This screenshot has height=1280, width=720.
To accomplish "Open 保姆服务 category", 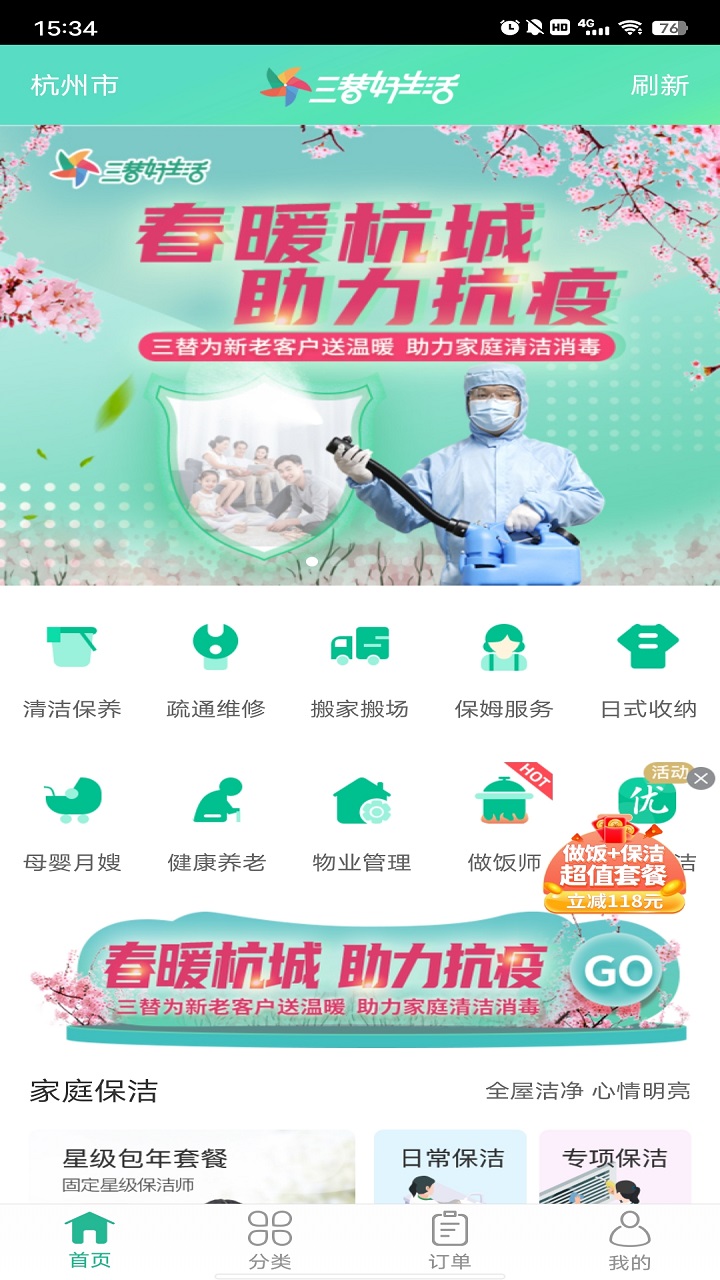I will click(x=504, y=670).
